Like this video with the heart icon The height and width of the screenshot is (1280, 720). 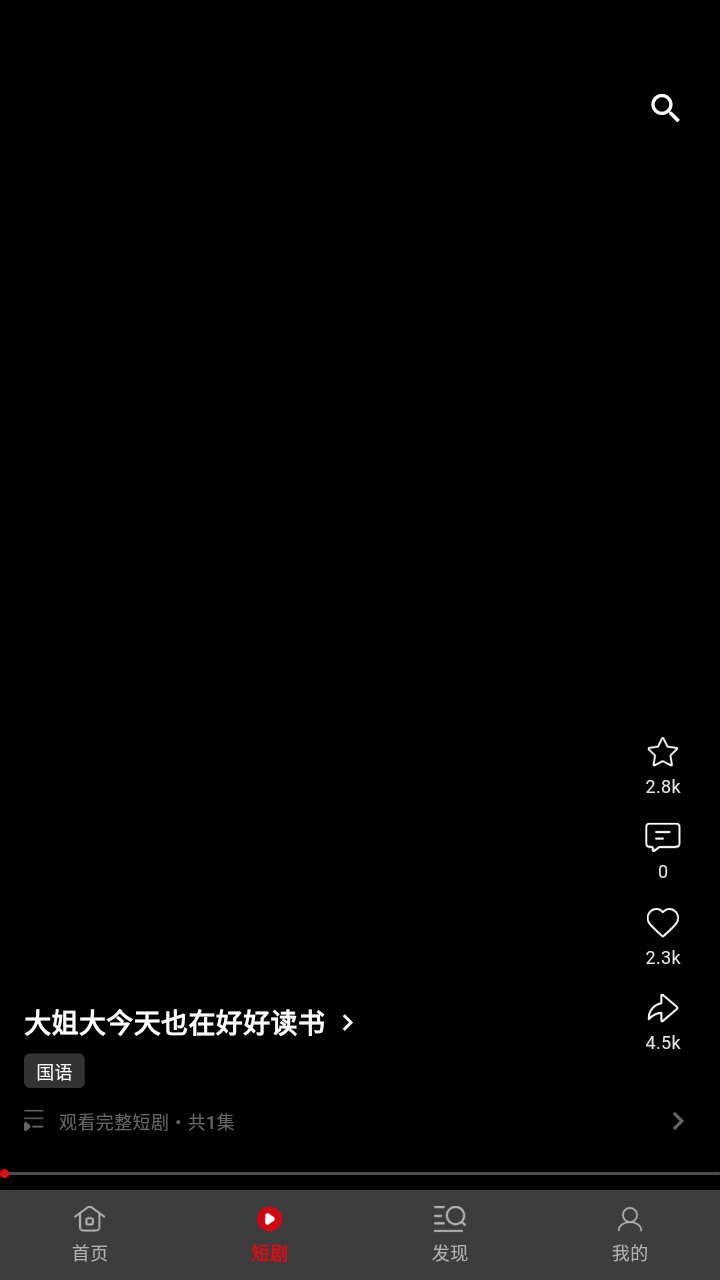click(662, 922)
